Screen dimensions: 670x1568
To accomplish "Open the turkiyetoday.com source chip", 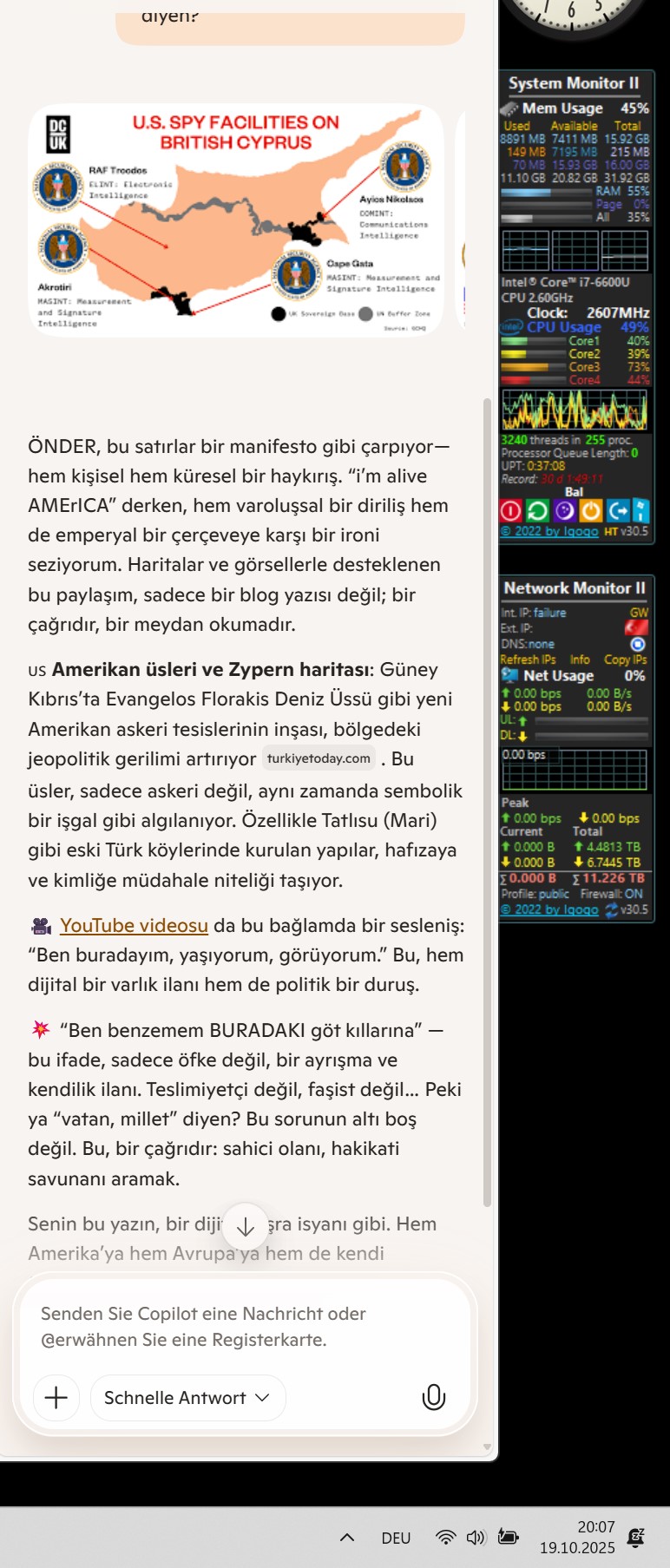I will (319, 758).
